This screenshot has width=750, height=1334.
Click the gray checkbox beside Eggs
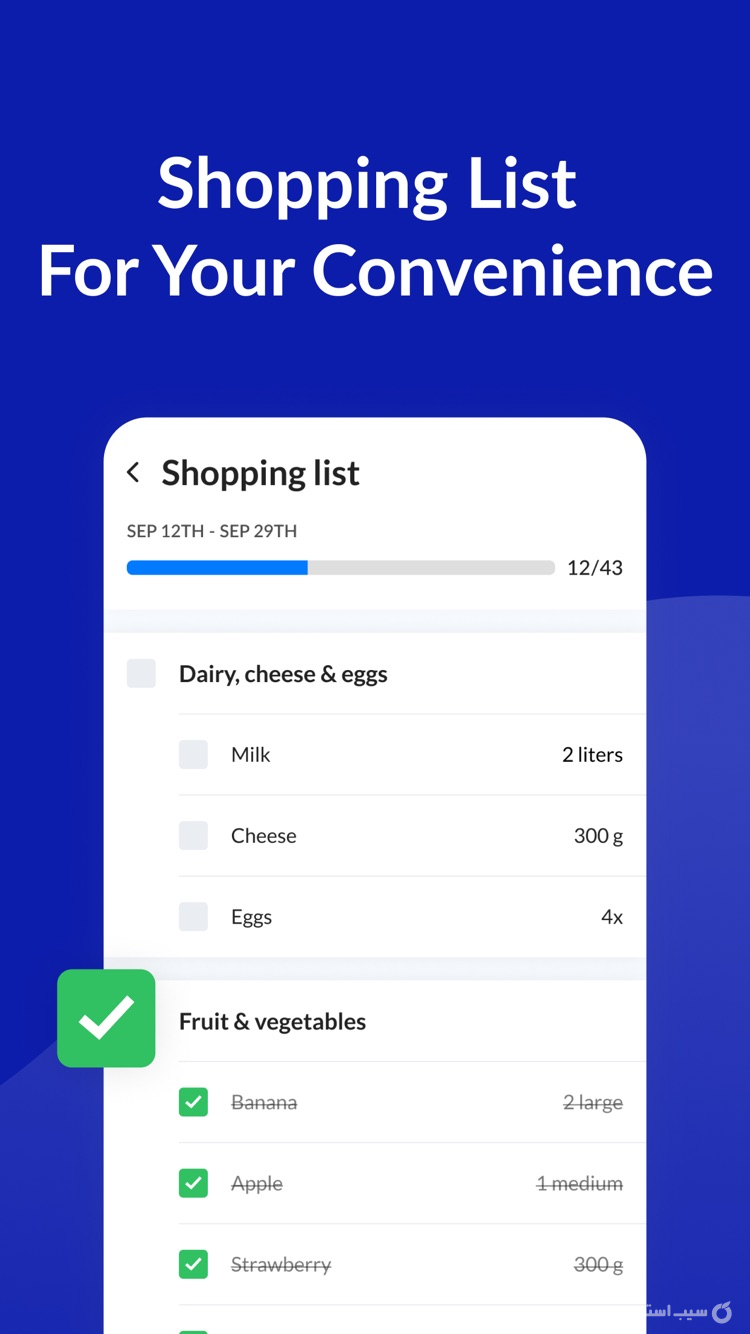[193, 916]
